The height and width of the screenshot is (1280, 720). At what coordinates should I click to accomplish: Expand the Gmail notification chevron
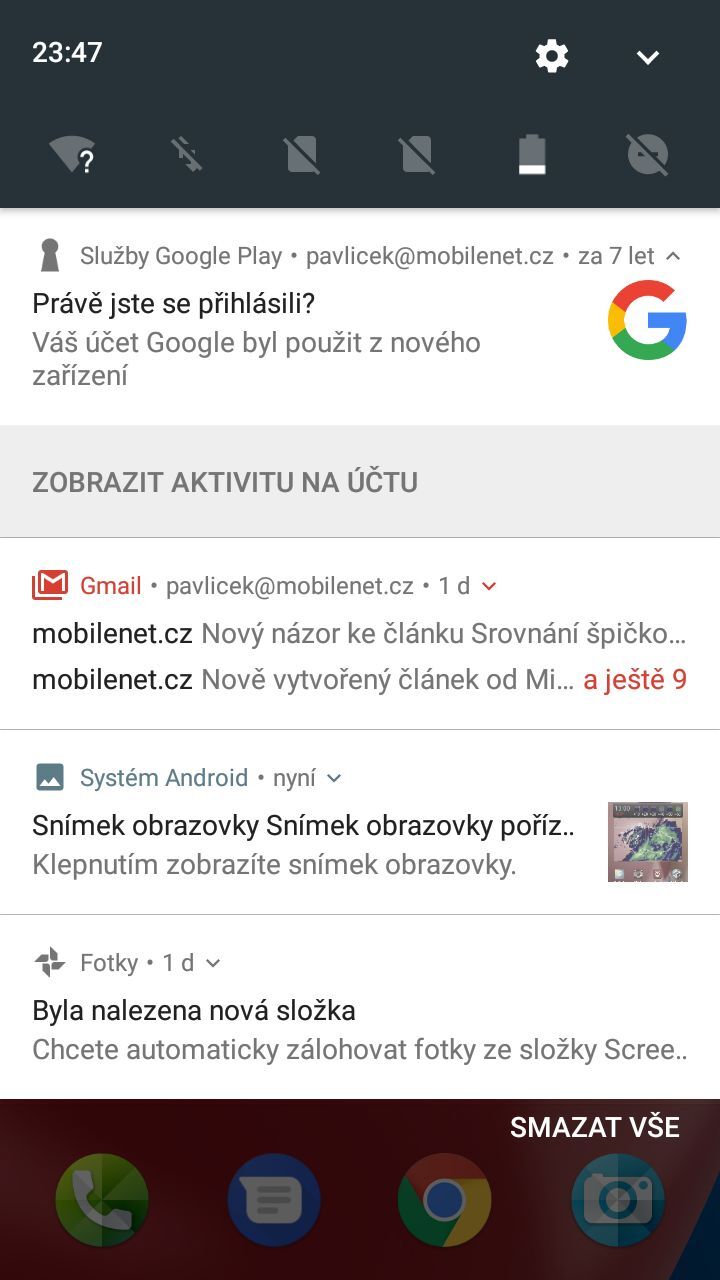tap(489, 585)
